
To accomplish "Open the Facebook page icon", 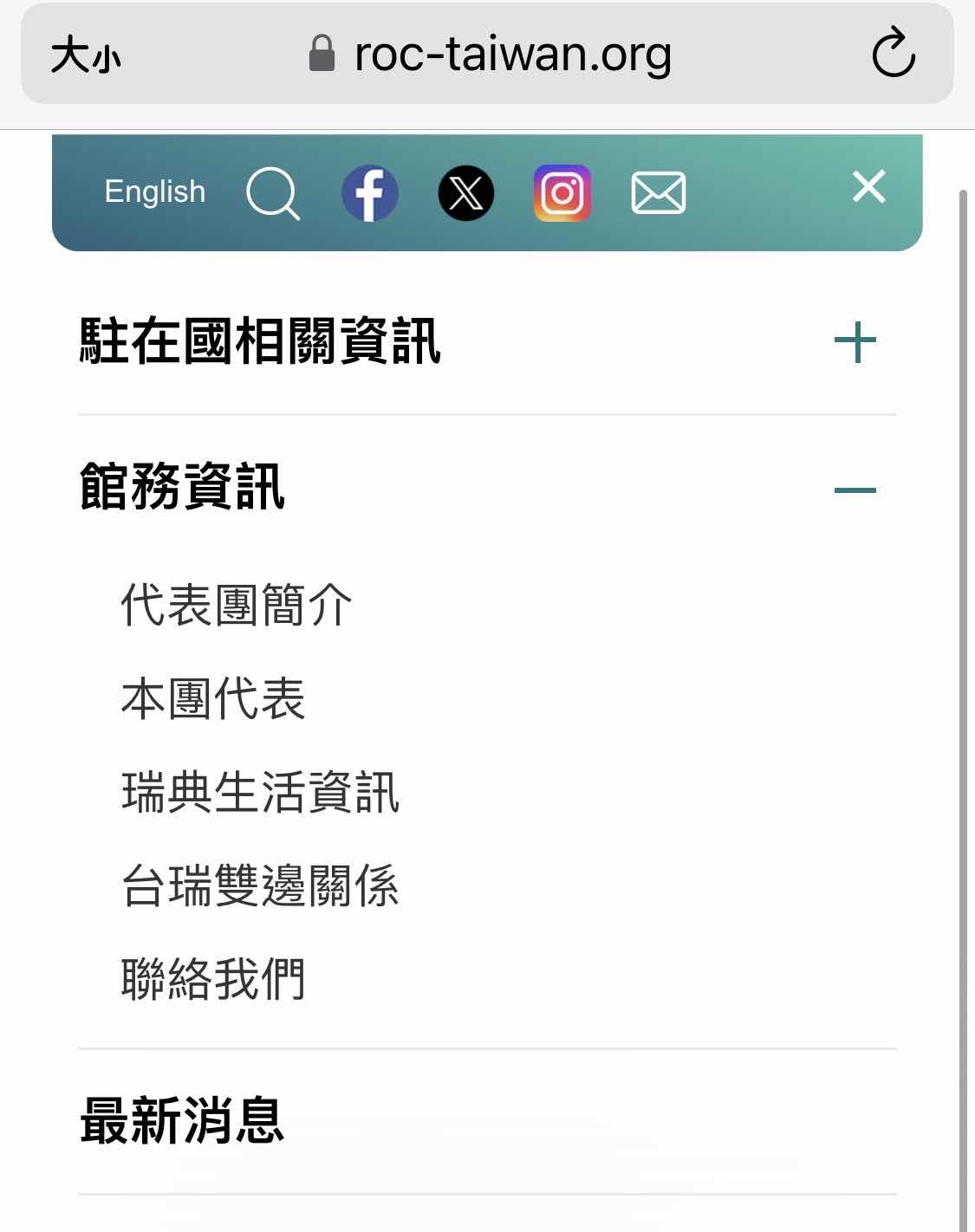I will pyautogui.click(x=370, y=193).
